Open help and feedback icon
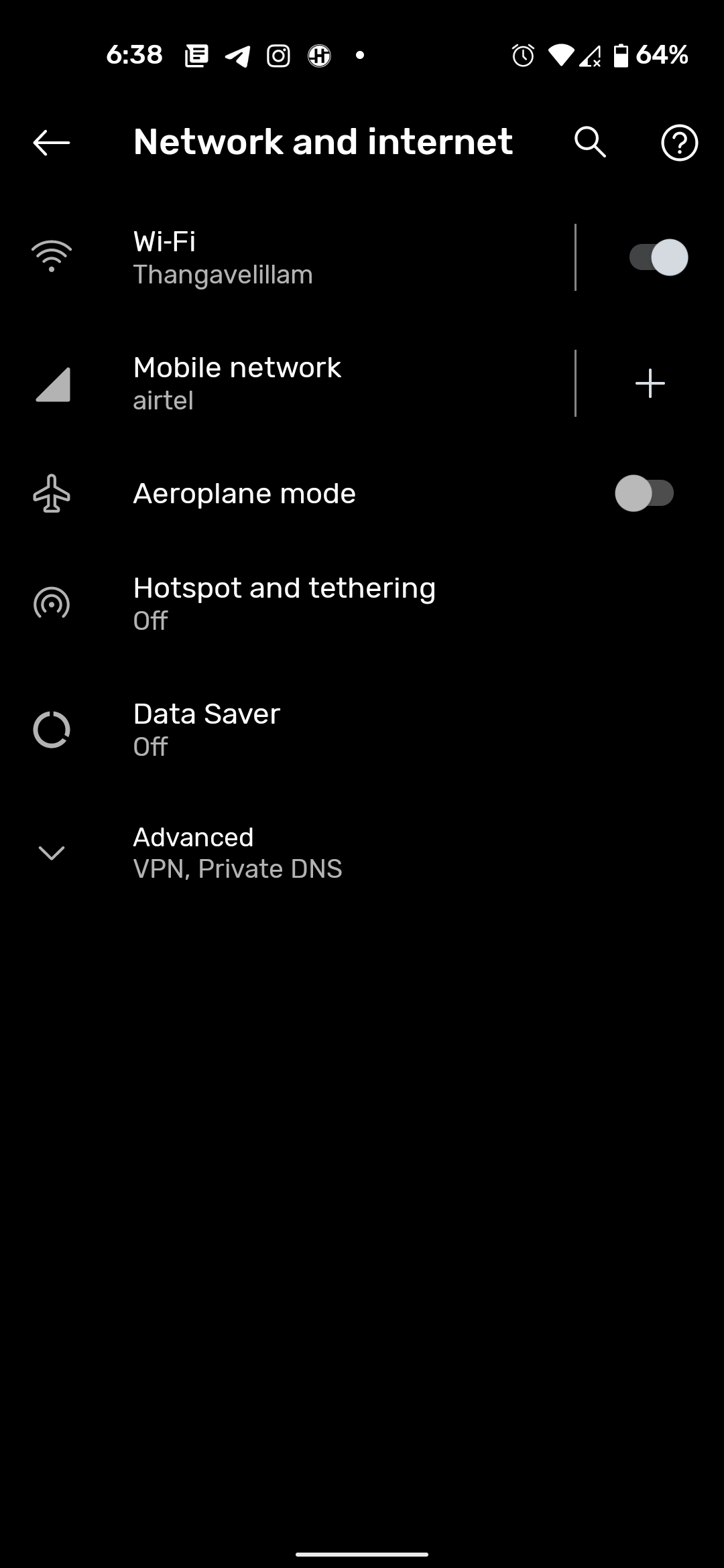This screenshot has height=1568, width=724. click(x=679, y=143)
